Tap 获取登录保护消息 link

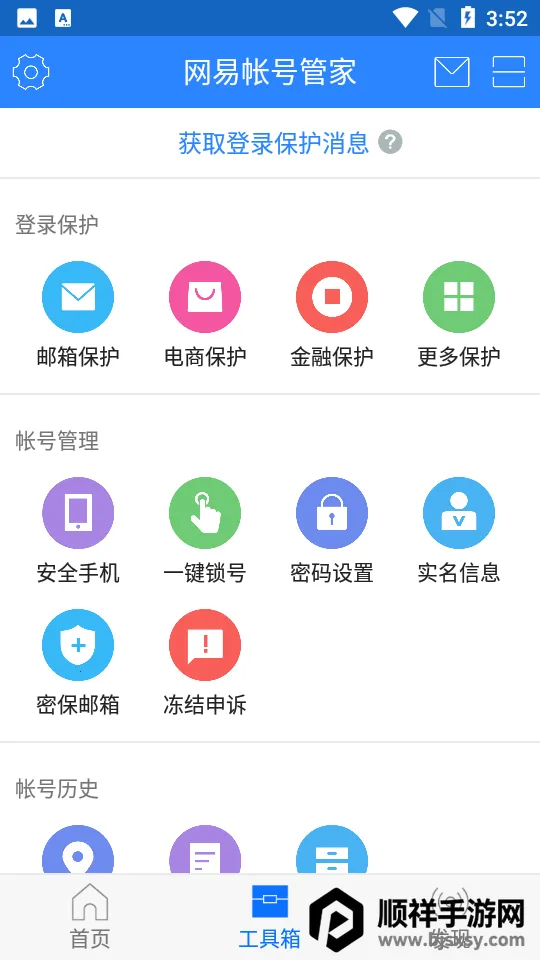pos(274,143)
